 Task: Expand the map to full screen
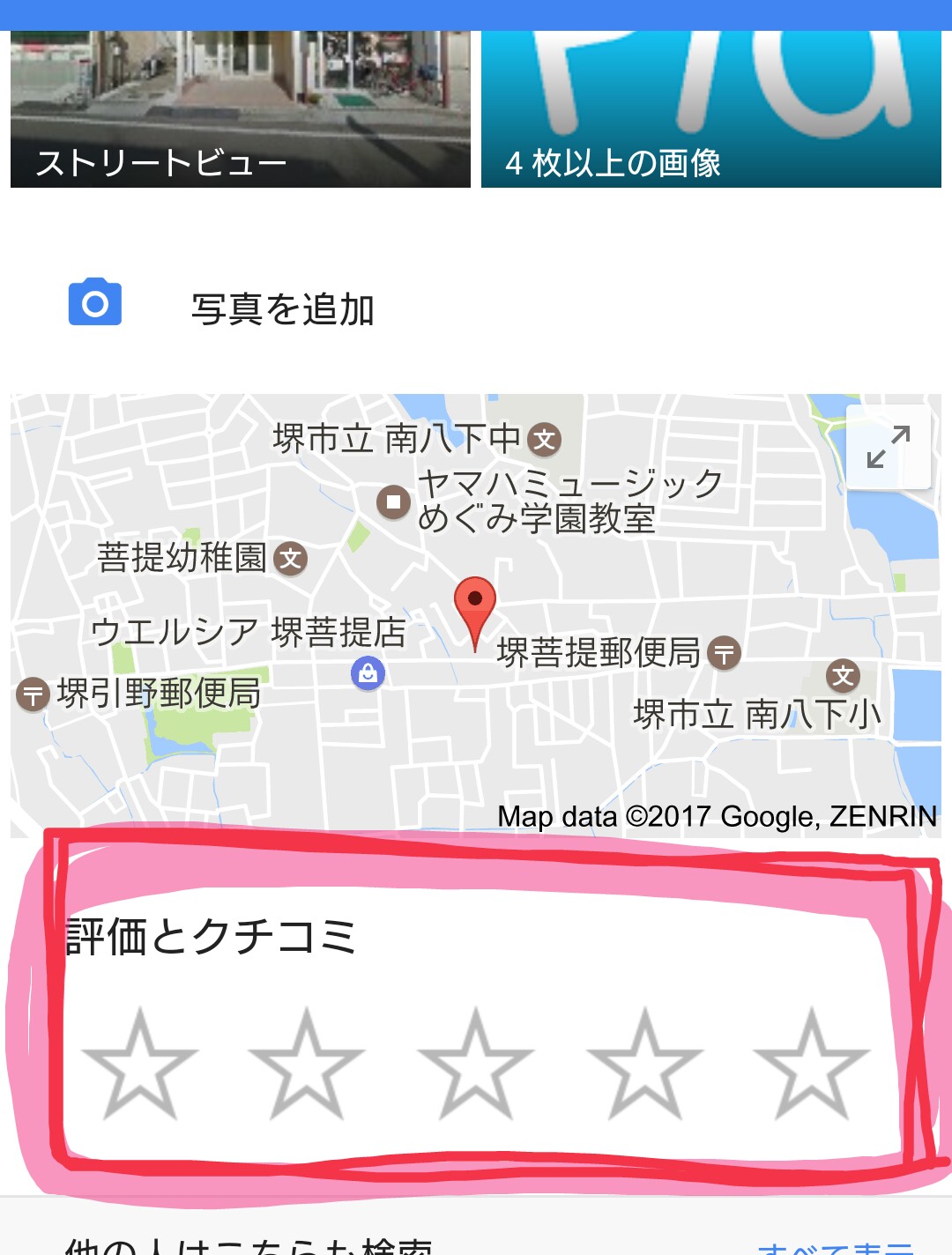(x=888, y=447)
